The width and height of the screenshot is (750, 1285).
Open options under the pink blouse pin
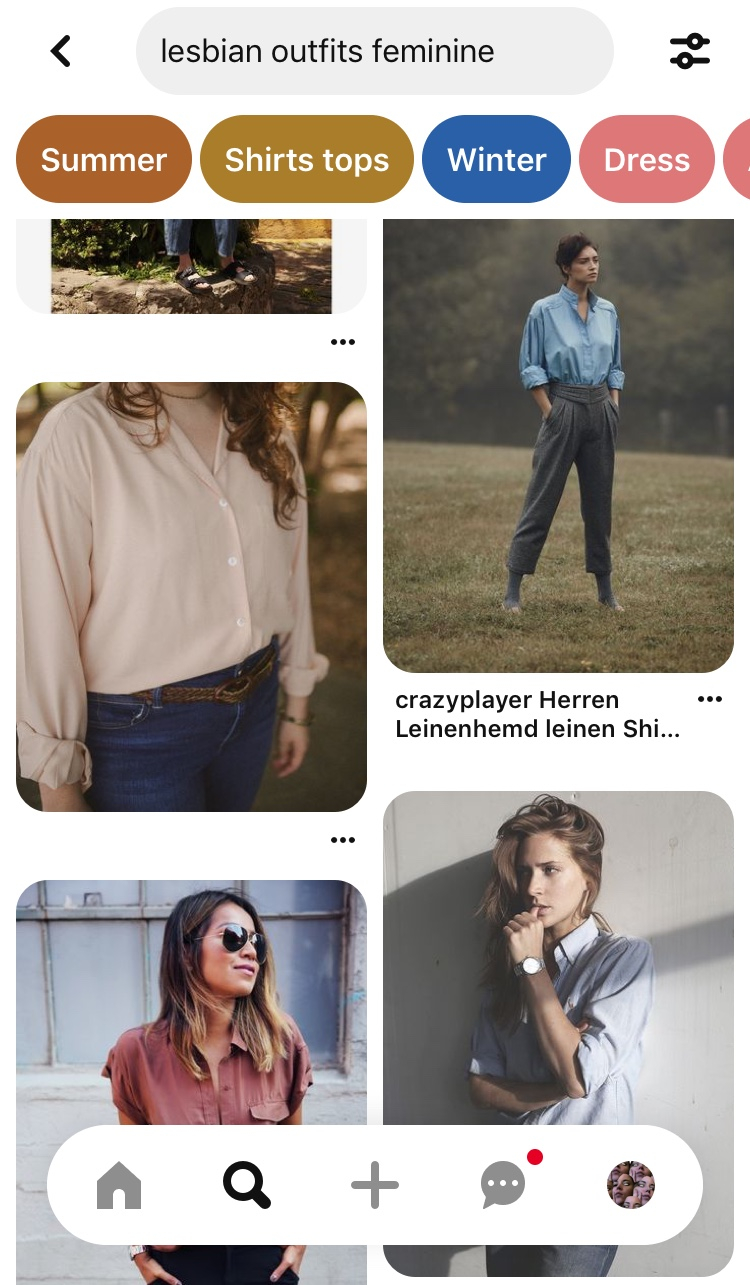[343, 840]
